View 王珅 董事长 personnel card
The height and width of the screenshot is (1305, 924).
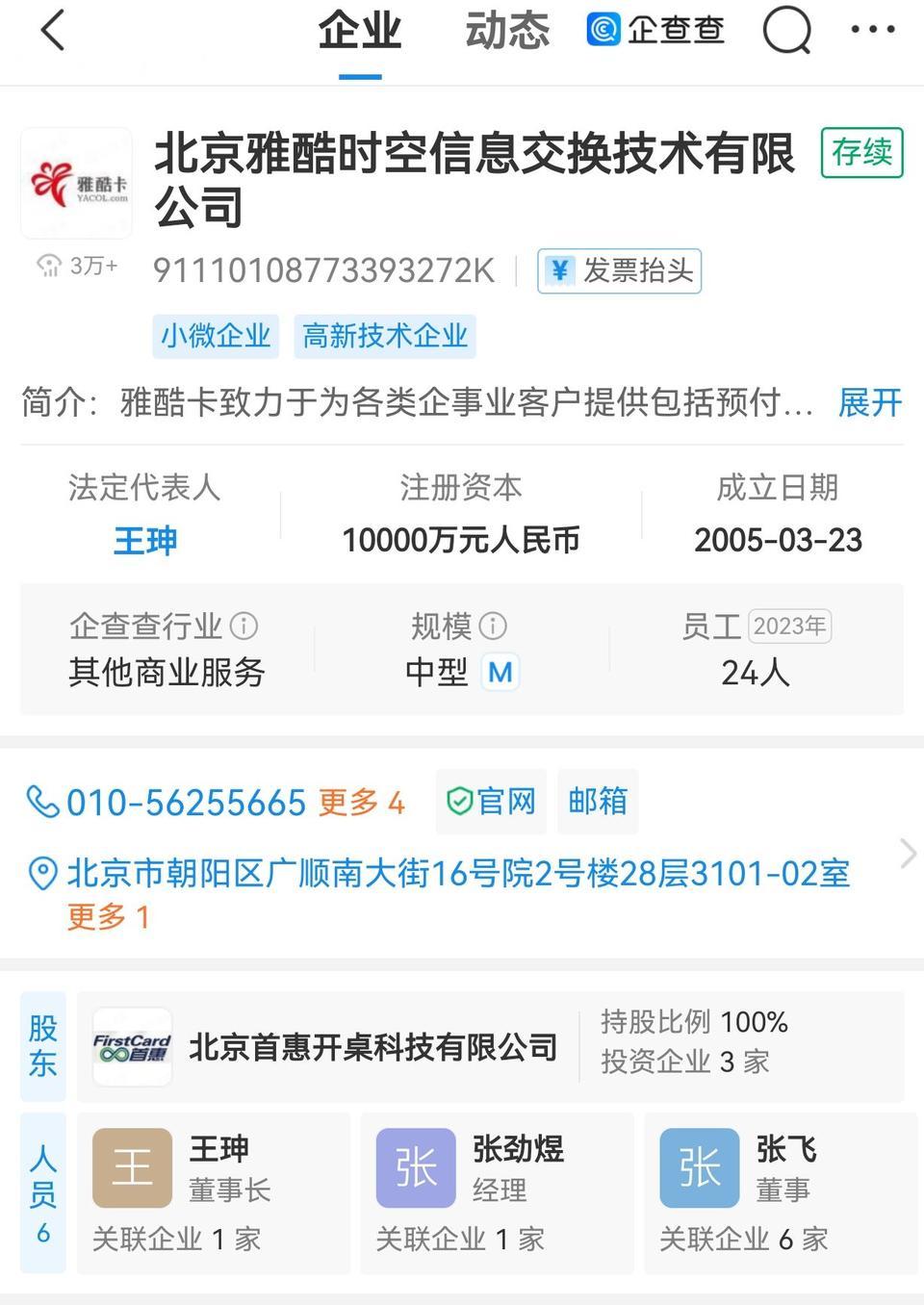coord(213,1192)
